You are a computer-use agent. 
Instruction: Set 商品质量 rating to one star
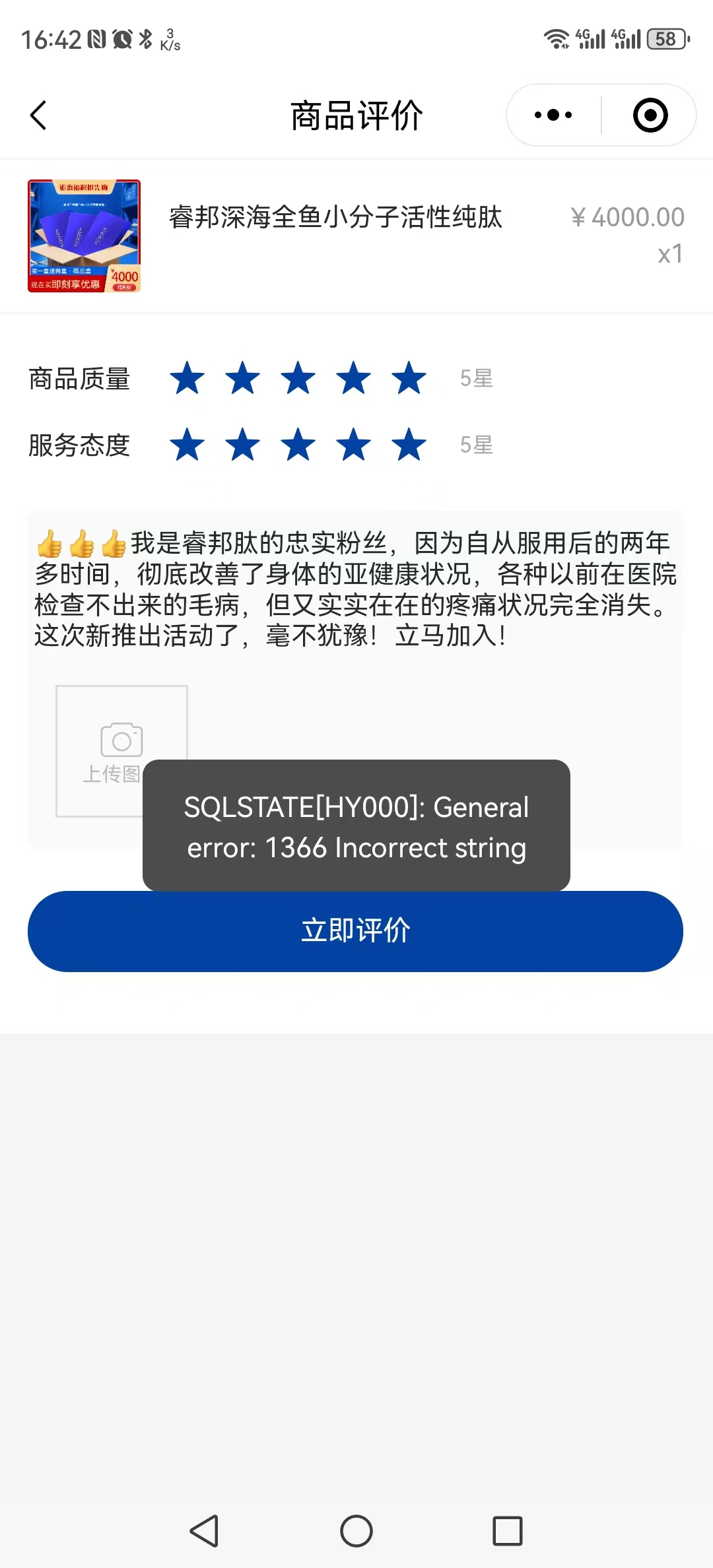pos(187,378)
